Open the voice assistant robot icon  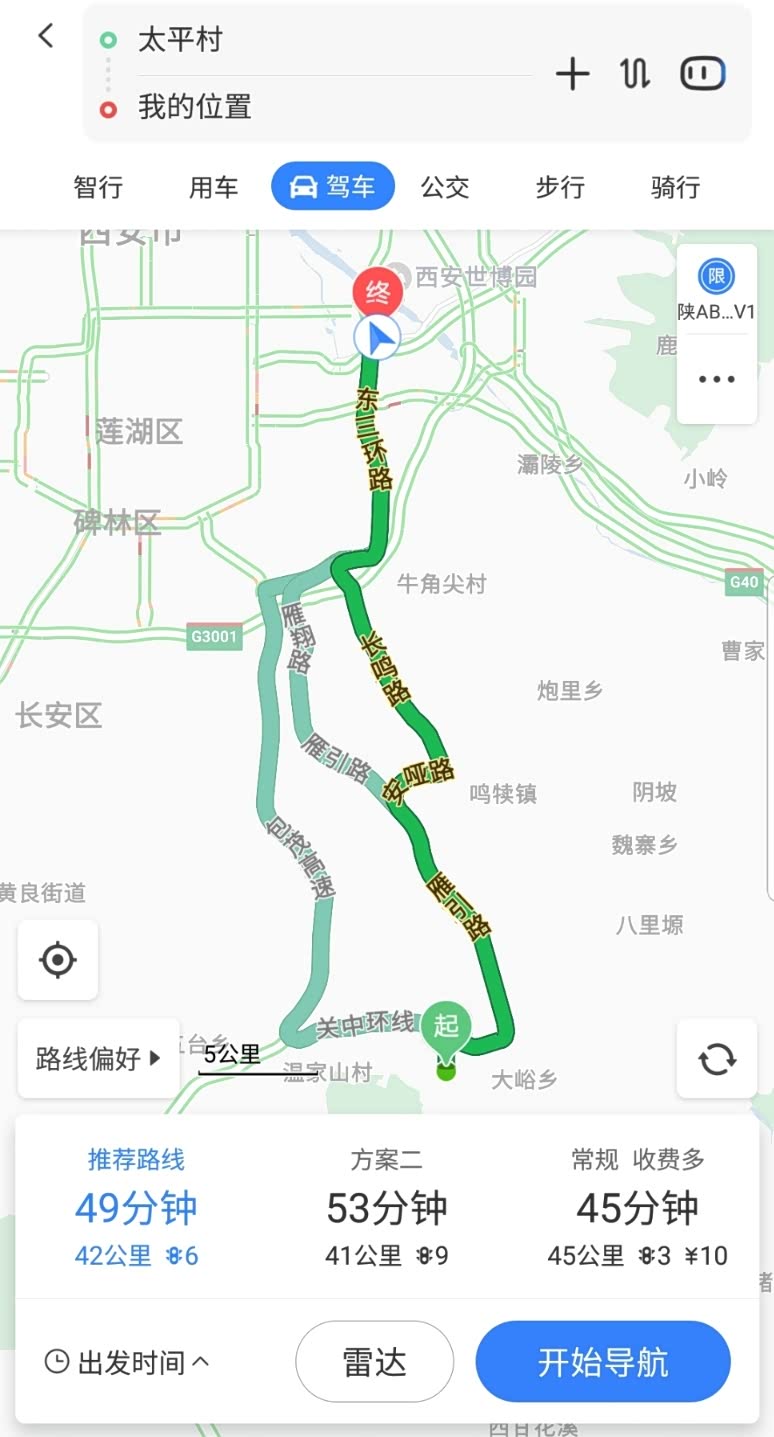[x=703, y=74]
